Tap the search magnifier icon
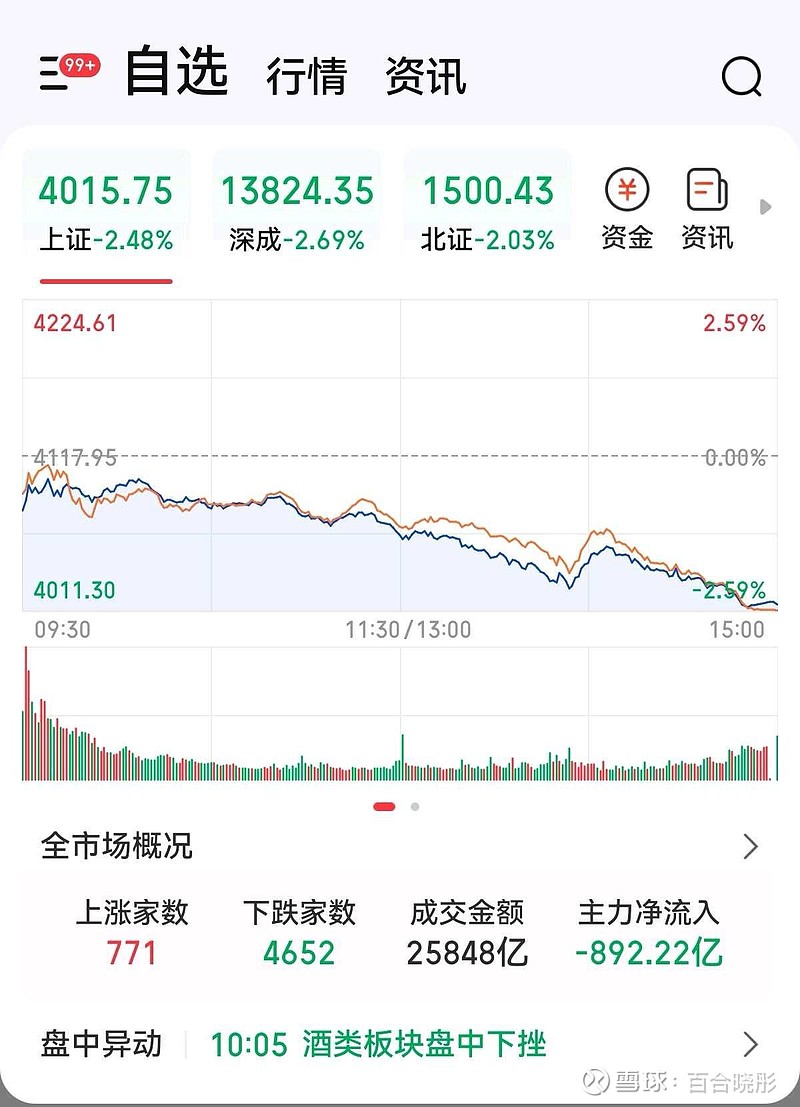The image size is (800, 1107). coord(740,77)
